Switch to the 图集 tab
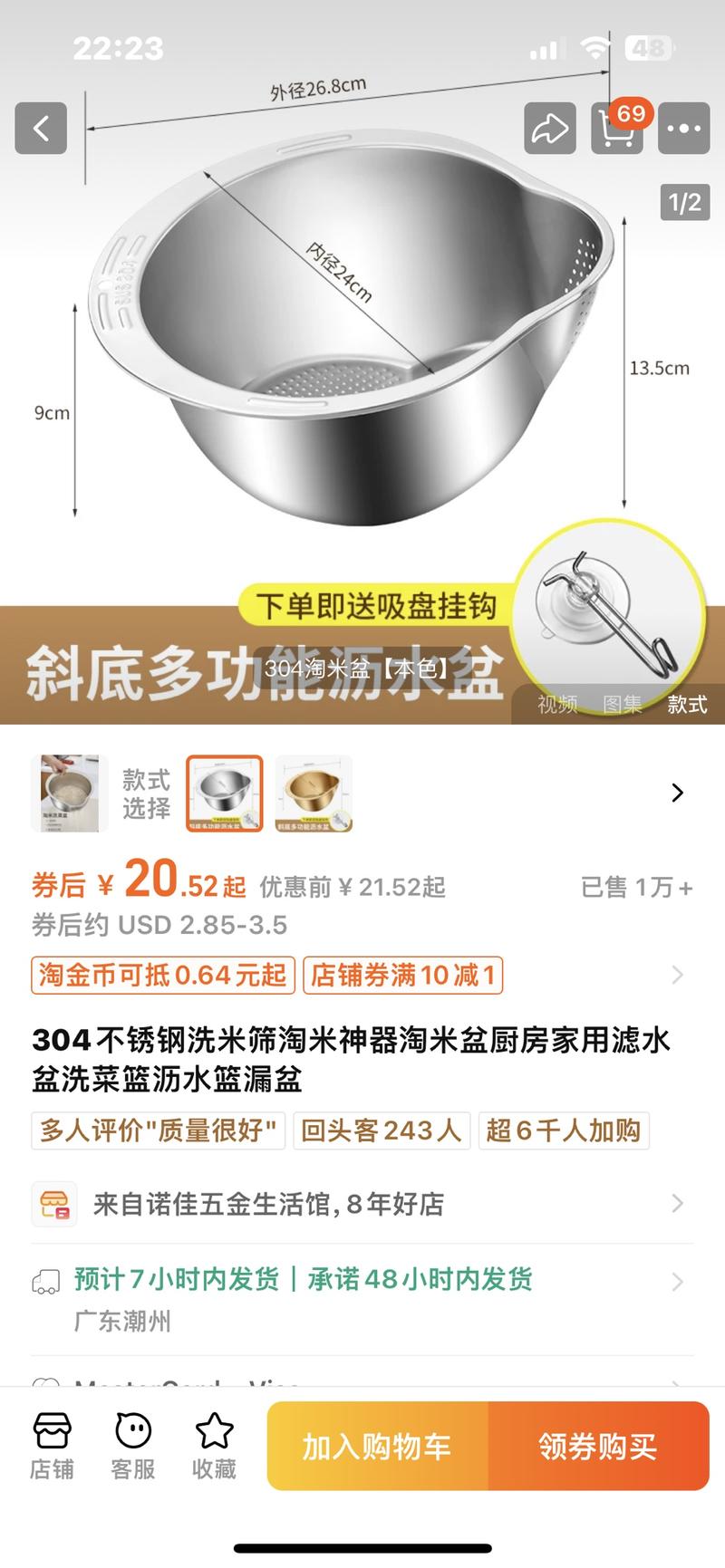725x1568 pixels. [x=623, y=704]
